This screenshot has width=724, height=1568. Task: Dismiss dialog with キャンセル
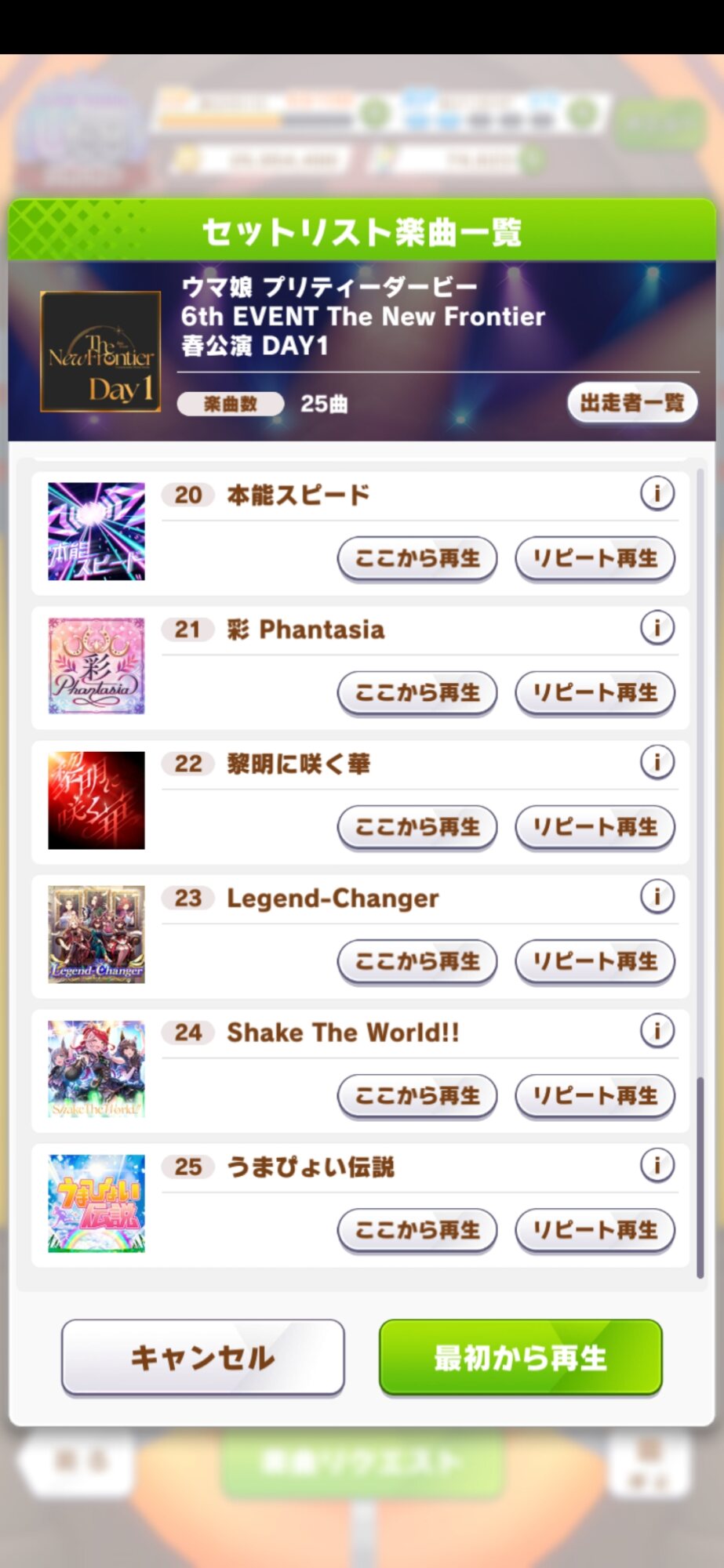[x=203, y=1358]
